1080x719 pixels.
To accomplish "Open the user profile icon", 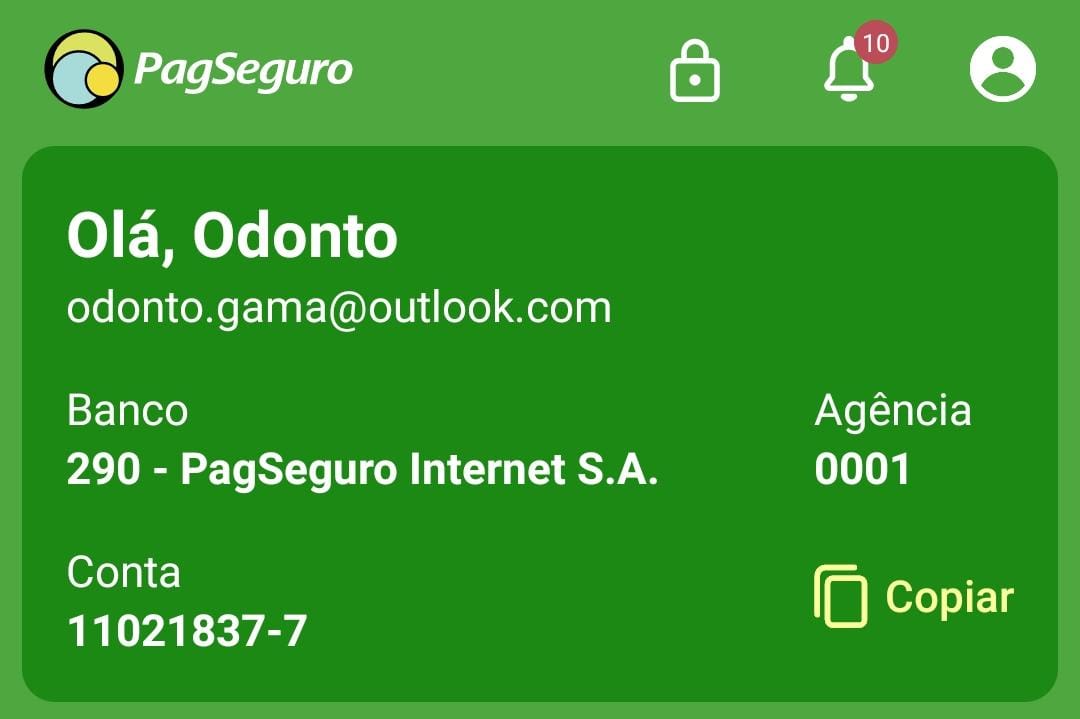I will (x=1002, y=69).
